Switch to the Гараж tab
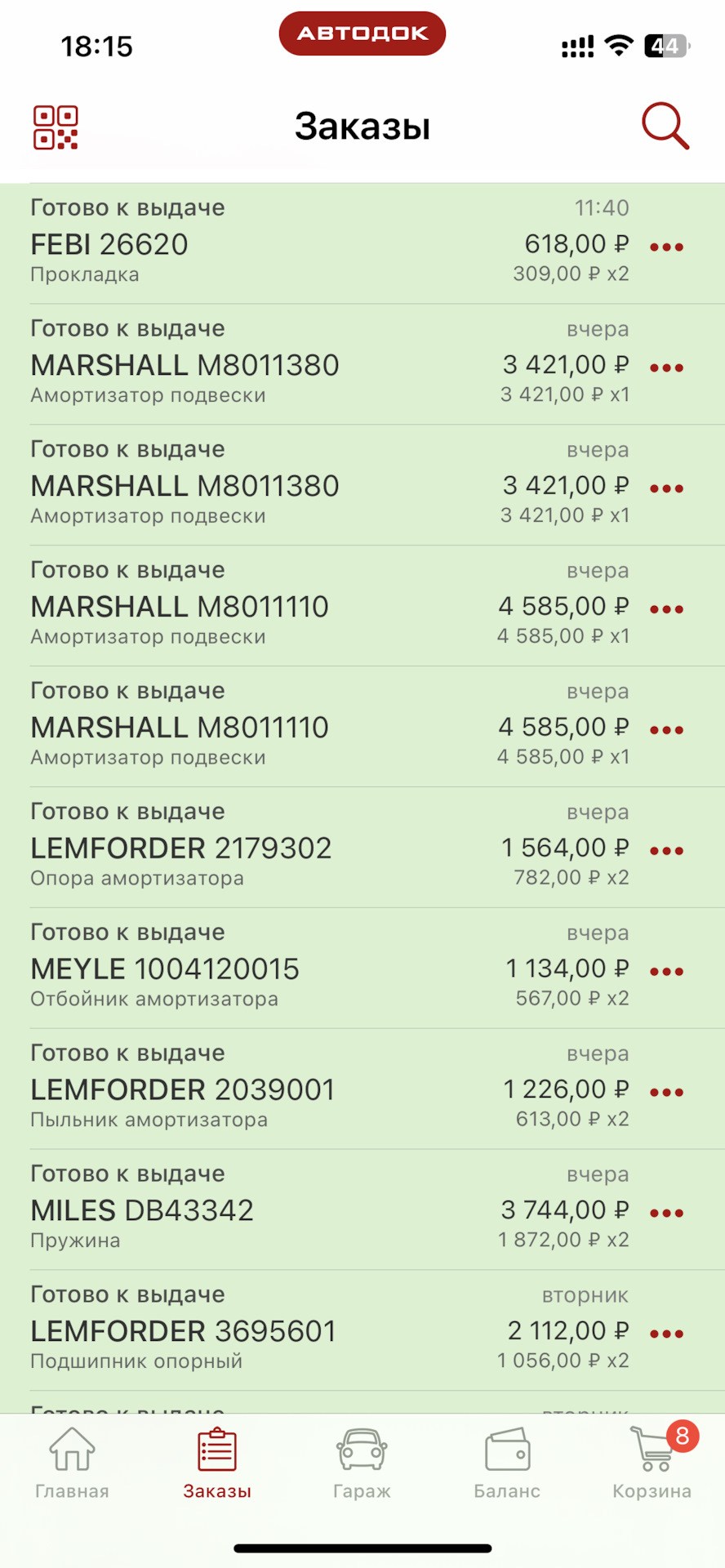725x1568 pixels. (362, 1463)
